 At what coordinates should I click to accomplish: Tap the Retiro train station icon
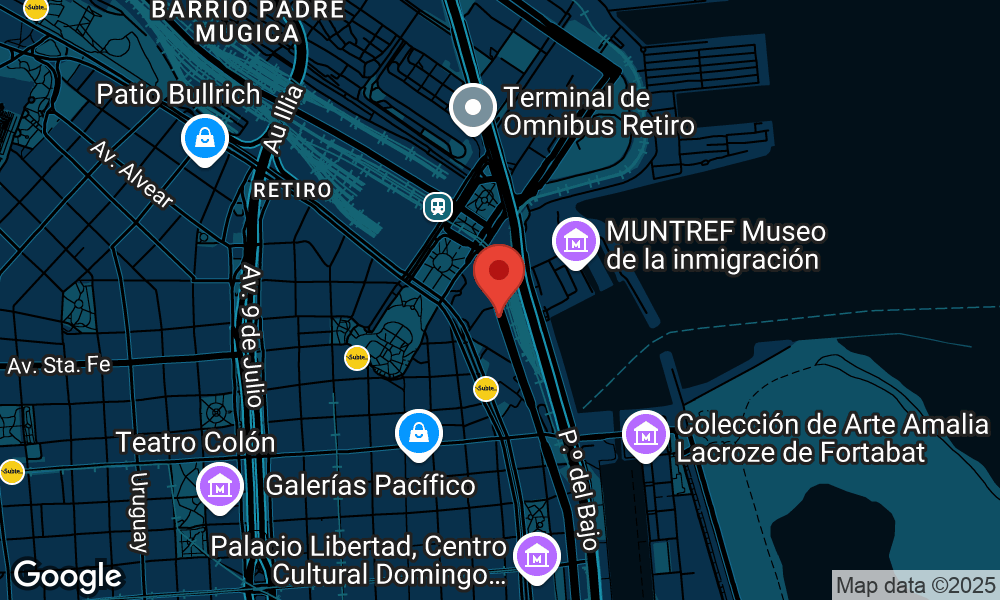pyautogui.click(x=438, y=207)
